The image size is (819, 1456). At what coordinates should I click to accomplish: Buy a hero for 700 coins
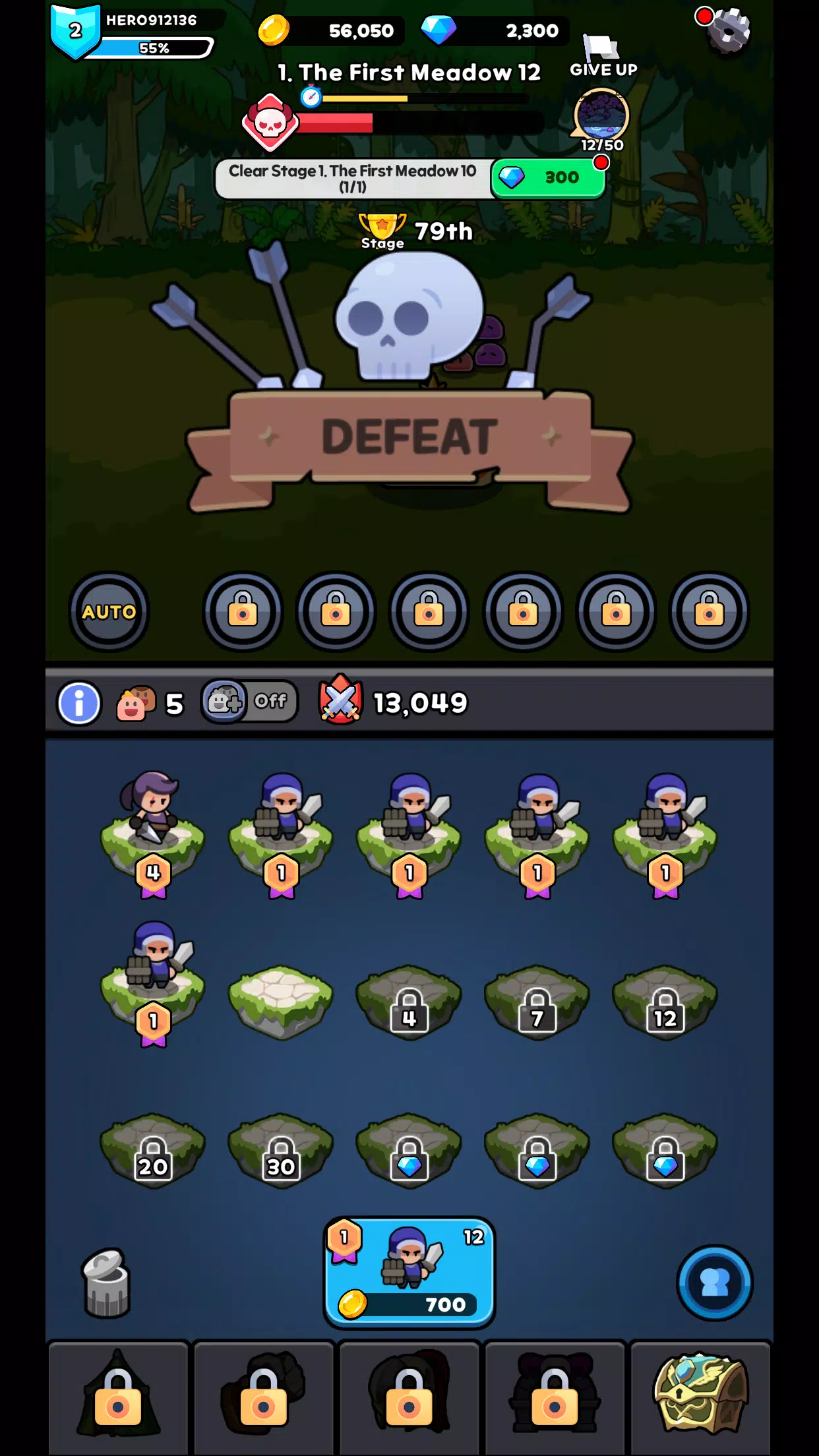click(x=409, y=1272)
